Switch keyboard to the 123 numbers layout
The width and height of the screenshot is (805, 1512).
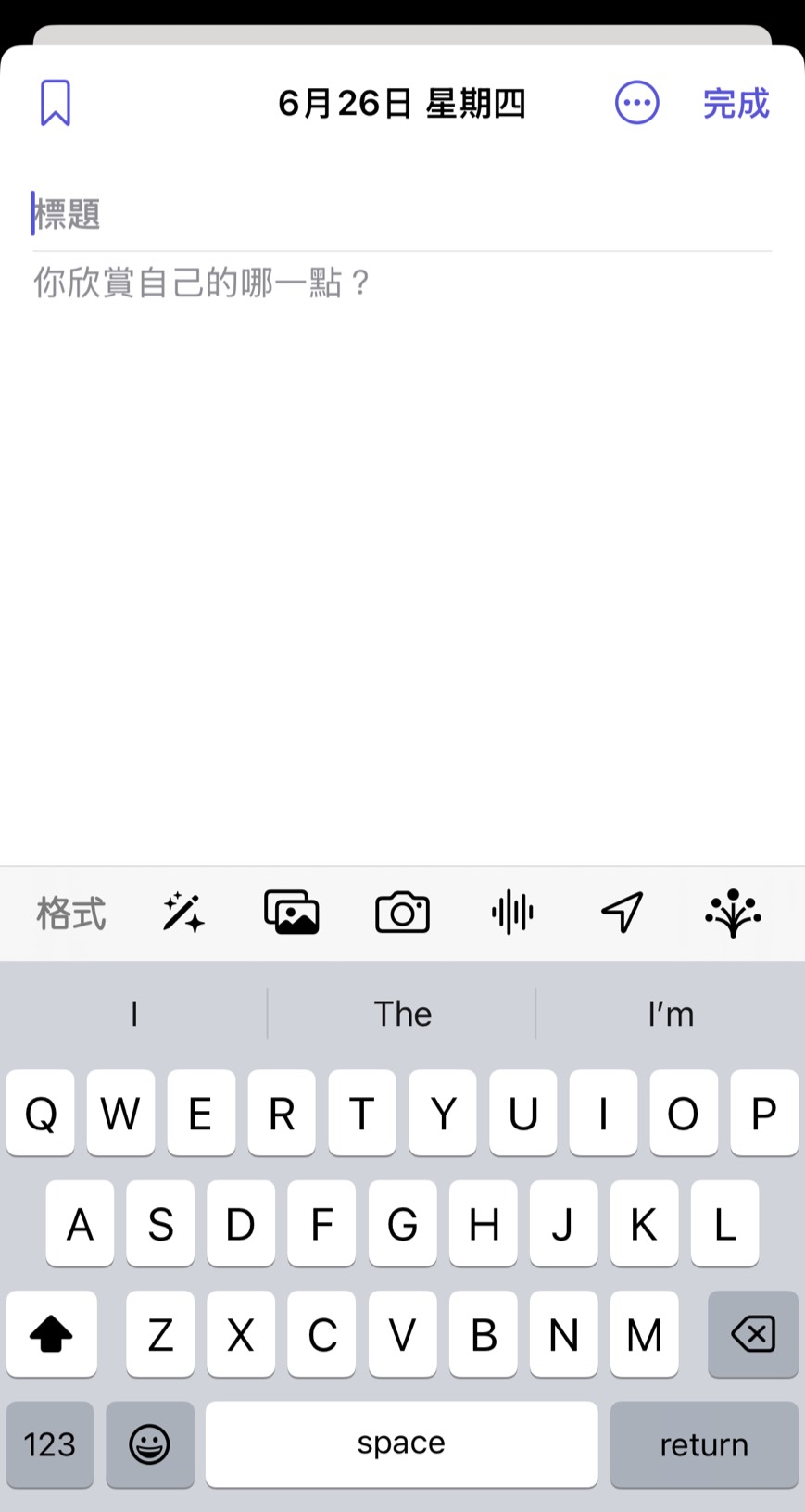click(x=50, y=1443)
